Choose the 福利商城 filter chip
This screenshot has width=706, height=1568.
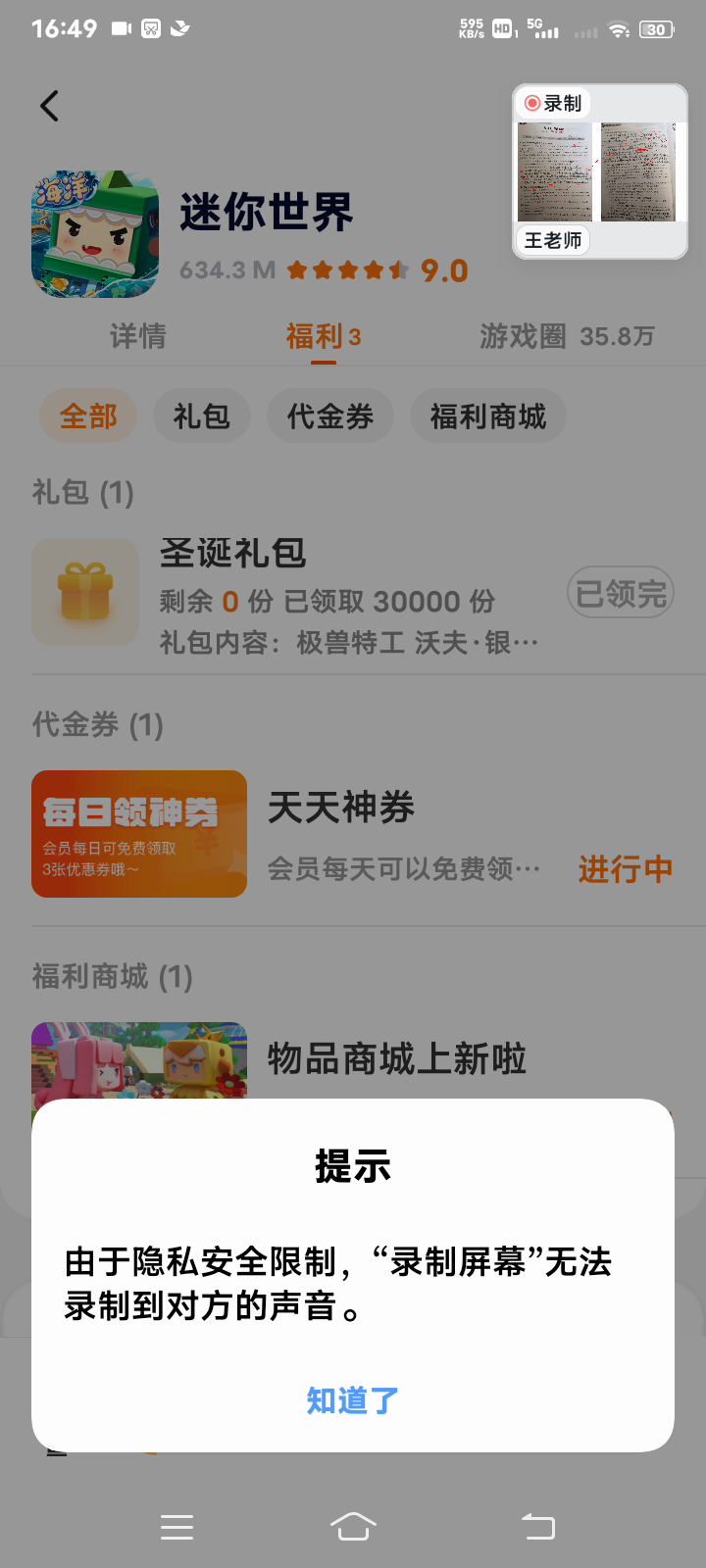point(487,416)
